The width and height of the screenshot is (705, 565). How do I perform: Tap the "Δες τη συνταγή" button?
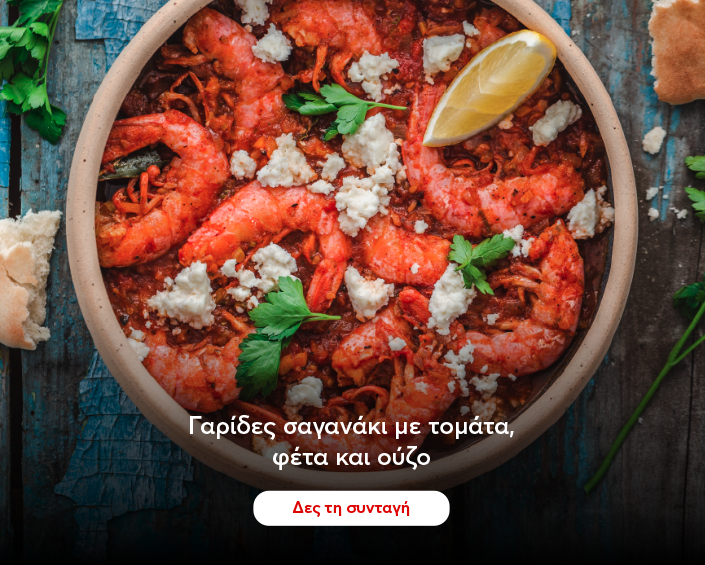click(x=351, y=508)
